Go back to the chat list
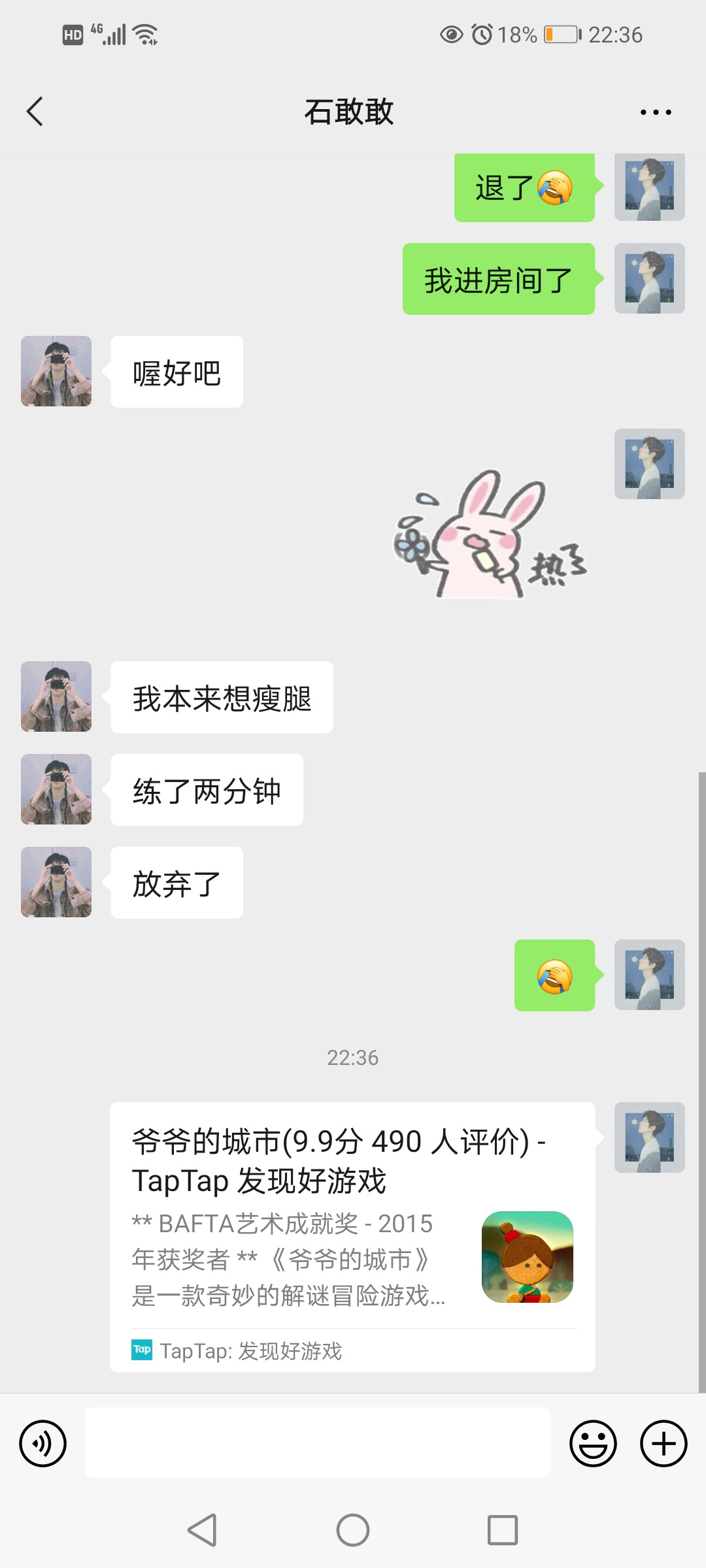The height and width of the screenshot is (1568, 706). tap(35, 112)
